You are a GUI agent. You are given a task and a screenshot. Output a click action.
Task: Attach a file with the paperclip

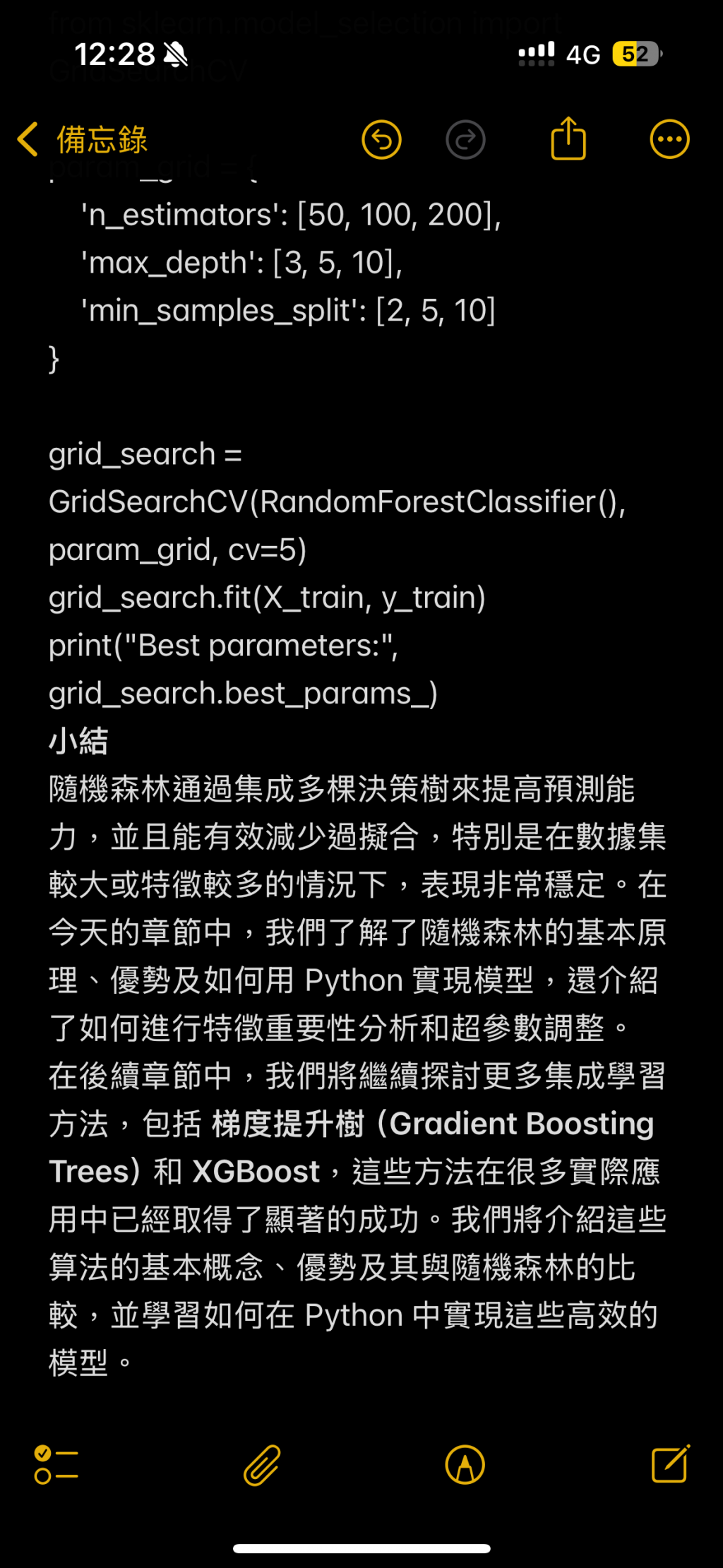[x=262, y=1465]
